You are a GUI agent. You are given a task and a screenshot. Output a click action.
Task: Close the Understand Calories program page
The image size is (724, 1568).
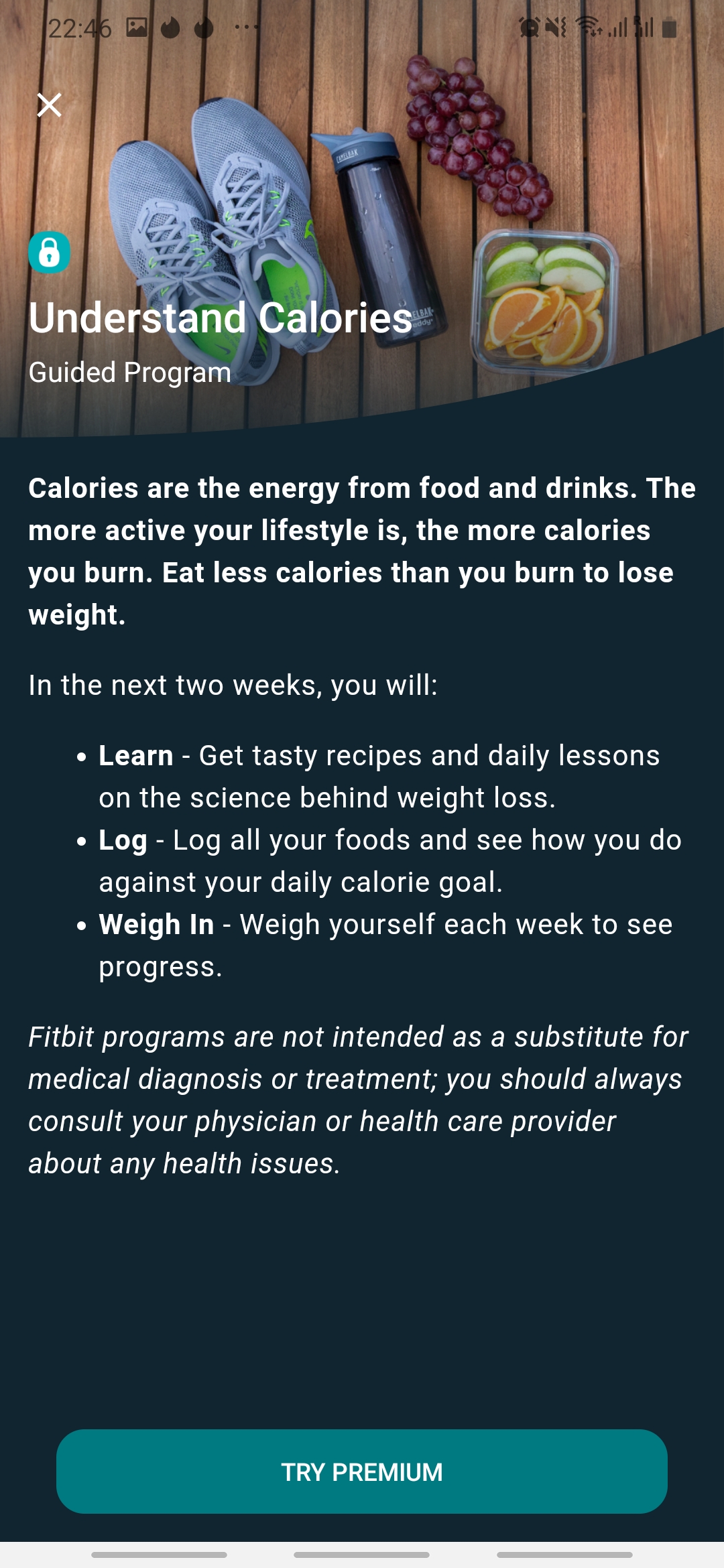(x=49, y=105)
